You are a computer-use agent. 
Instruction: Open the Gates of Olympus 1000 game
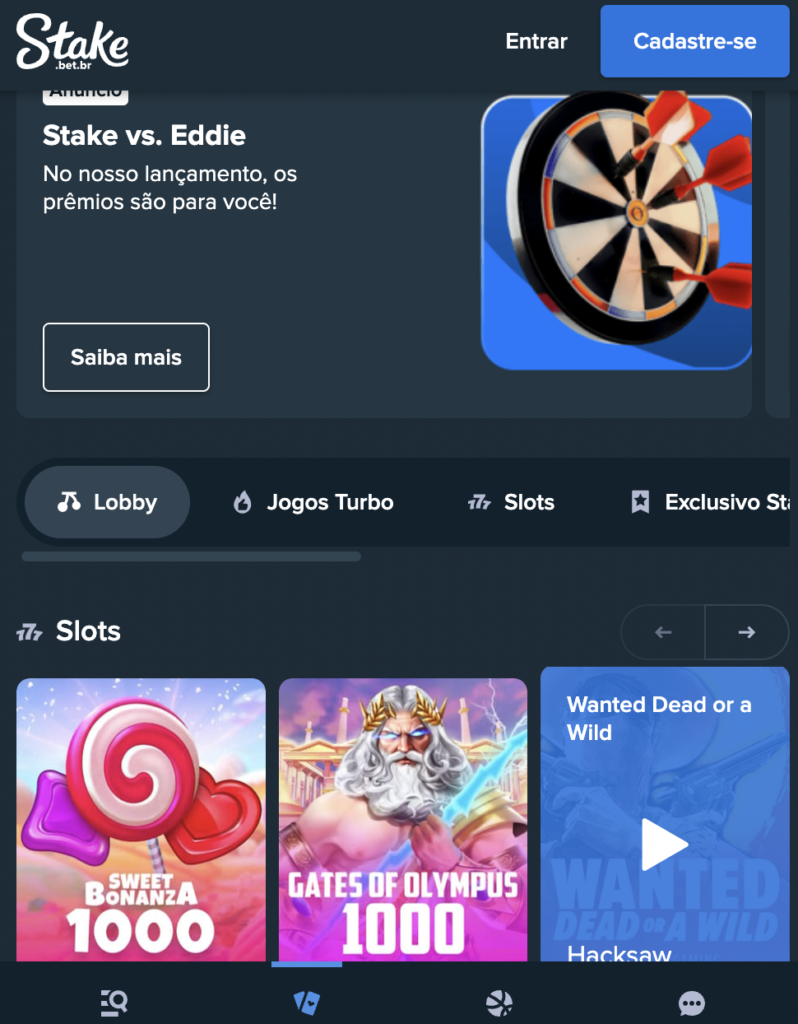click(403, 820)
